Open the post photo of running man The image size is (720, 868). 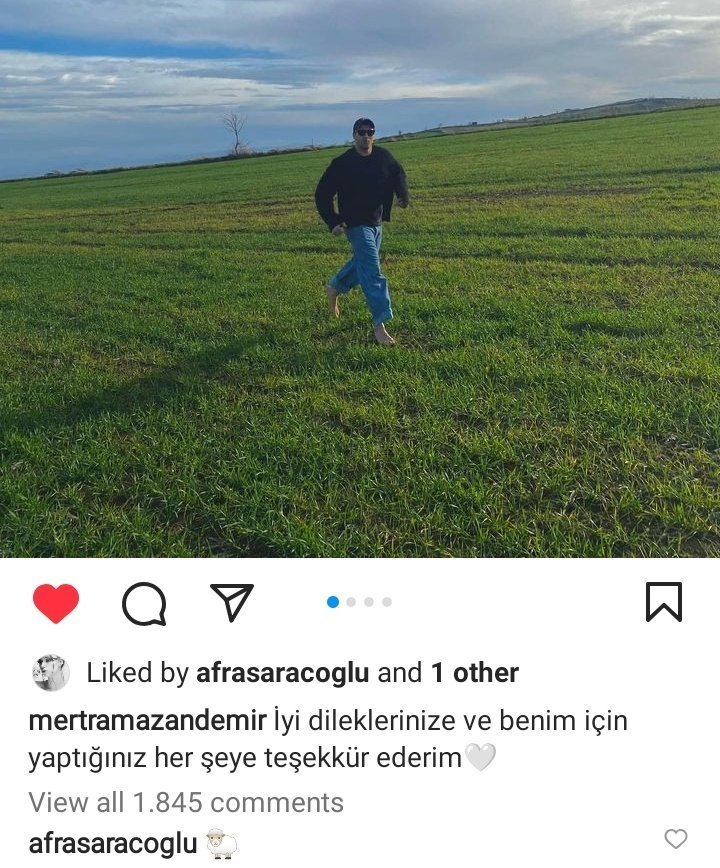point(360,279)
